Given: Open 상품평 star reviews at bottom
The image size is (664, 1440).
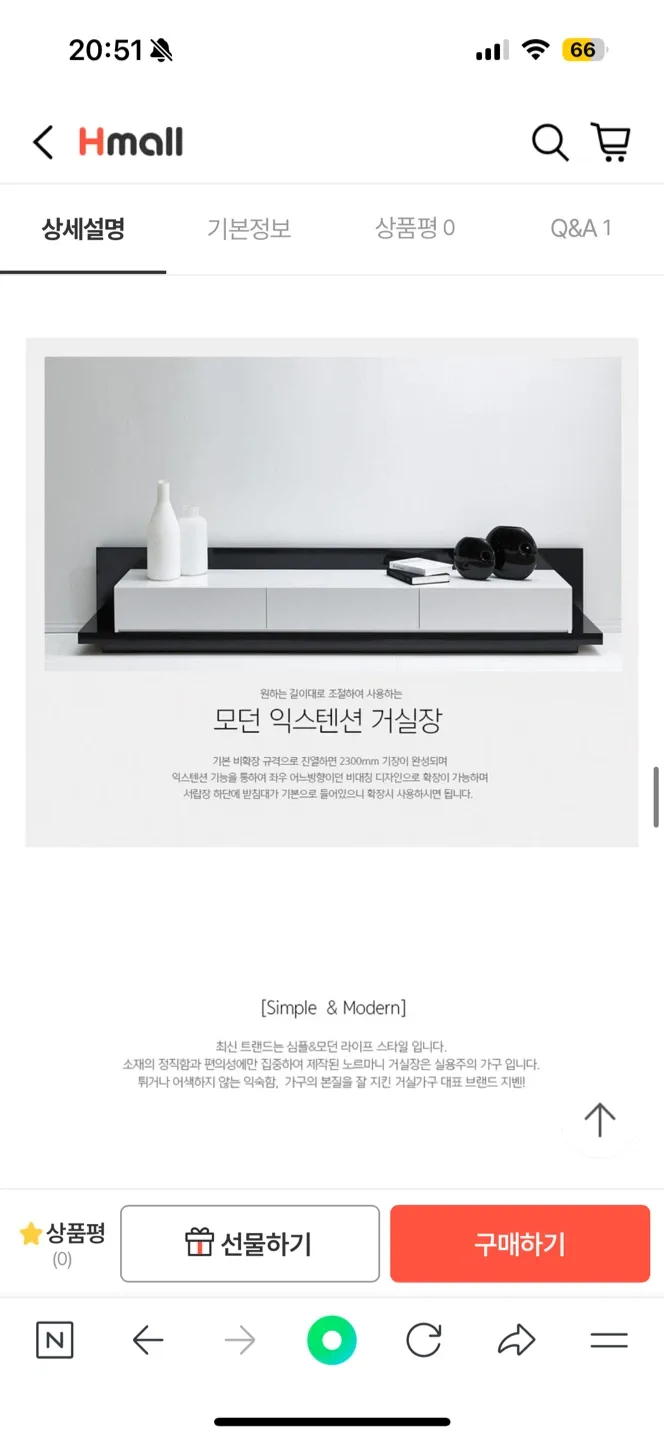Looking at the screenshot, I should [x=62, y=1243].
